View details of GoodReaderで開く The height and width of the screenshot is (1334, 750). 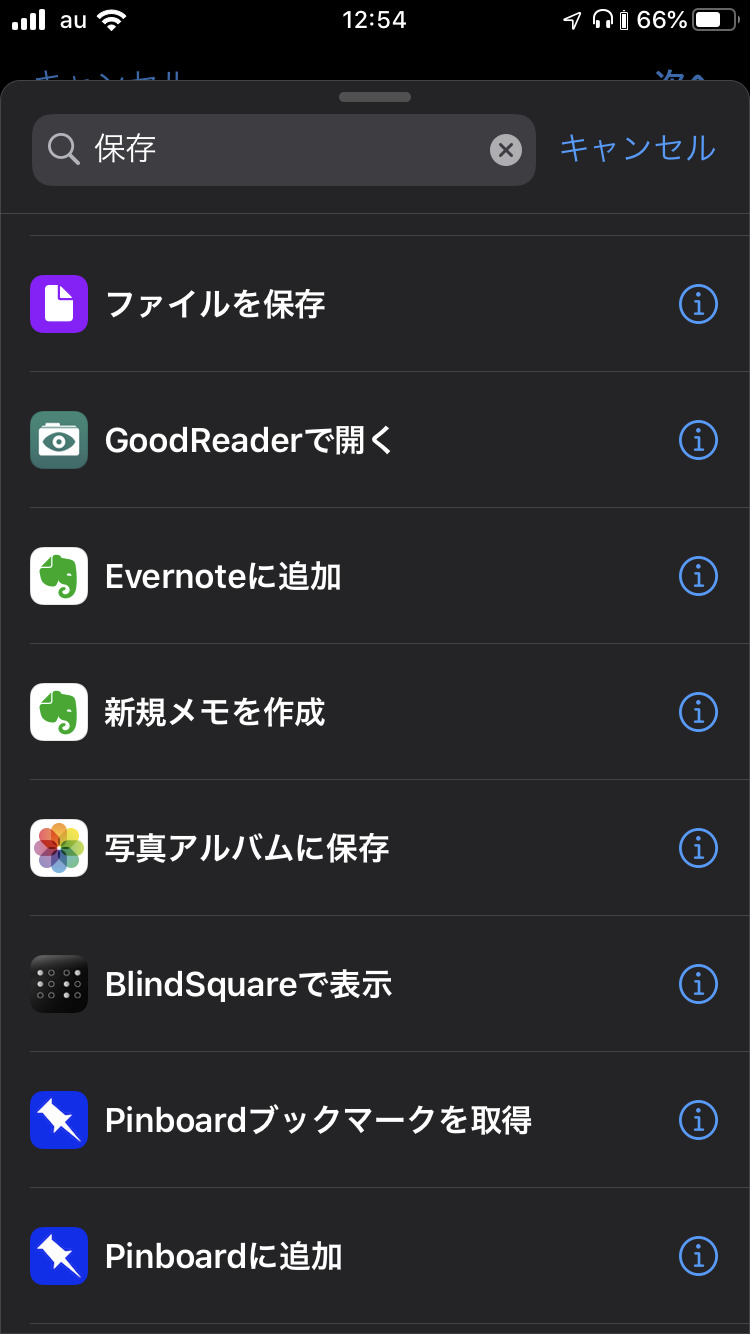click(x=698, y=440)
